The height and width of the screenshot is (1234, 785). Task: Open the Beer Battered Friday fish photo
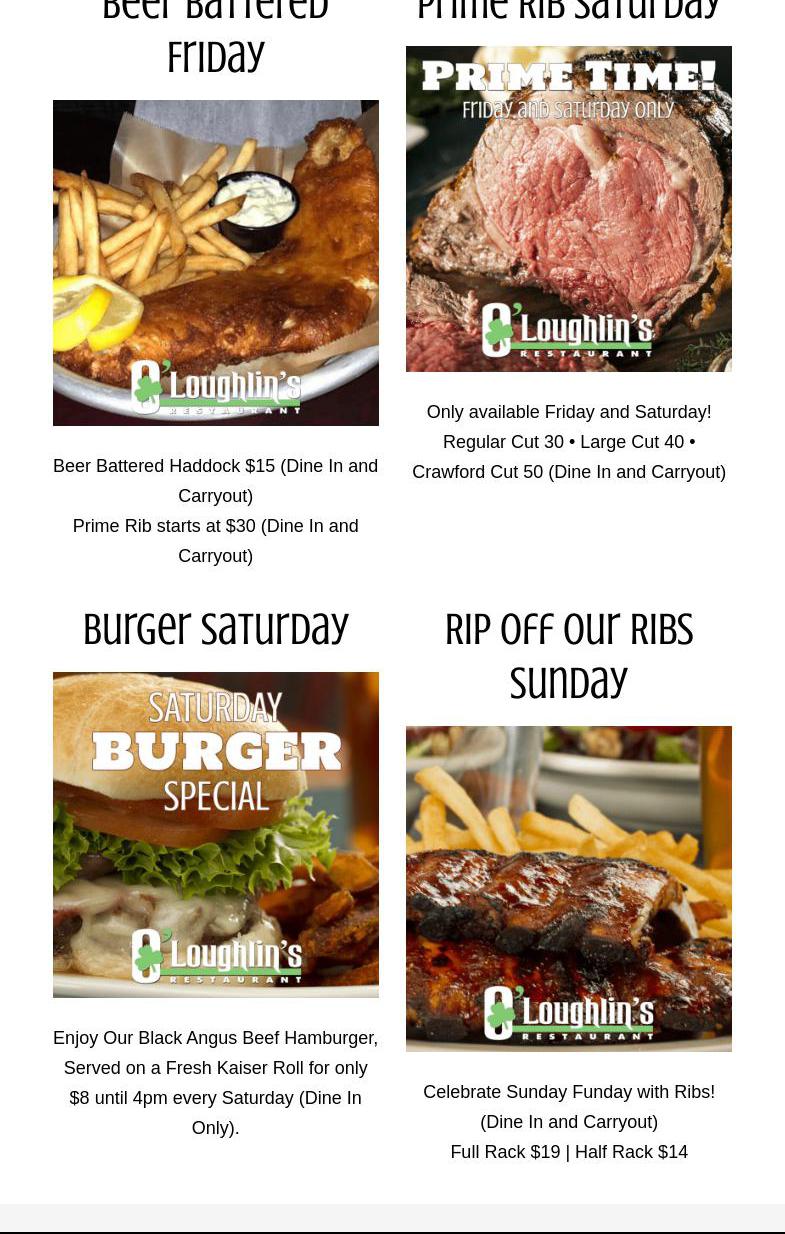pyautogui.click(x=215, y=262)
